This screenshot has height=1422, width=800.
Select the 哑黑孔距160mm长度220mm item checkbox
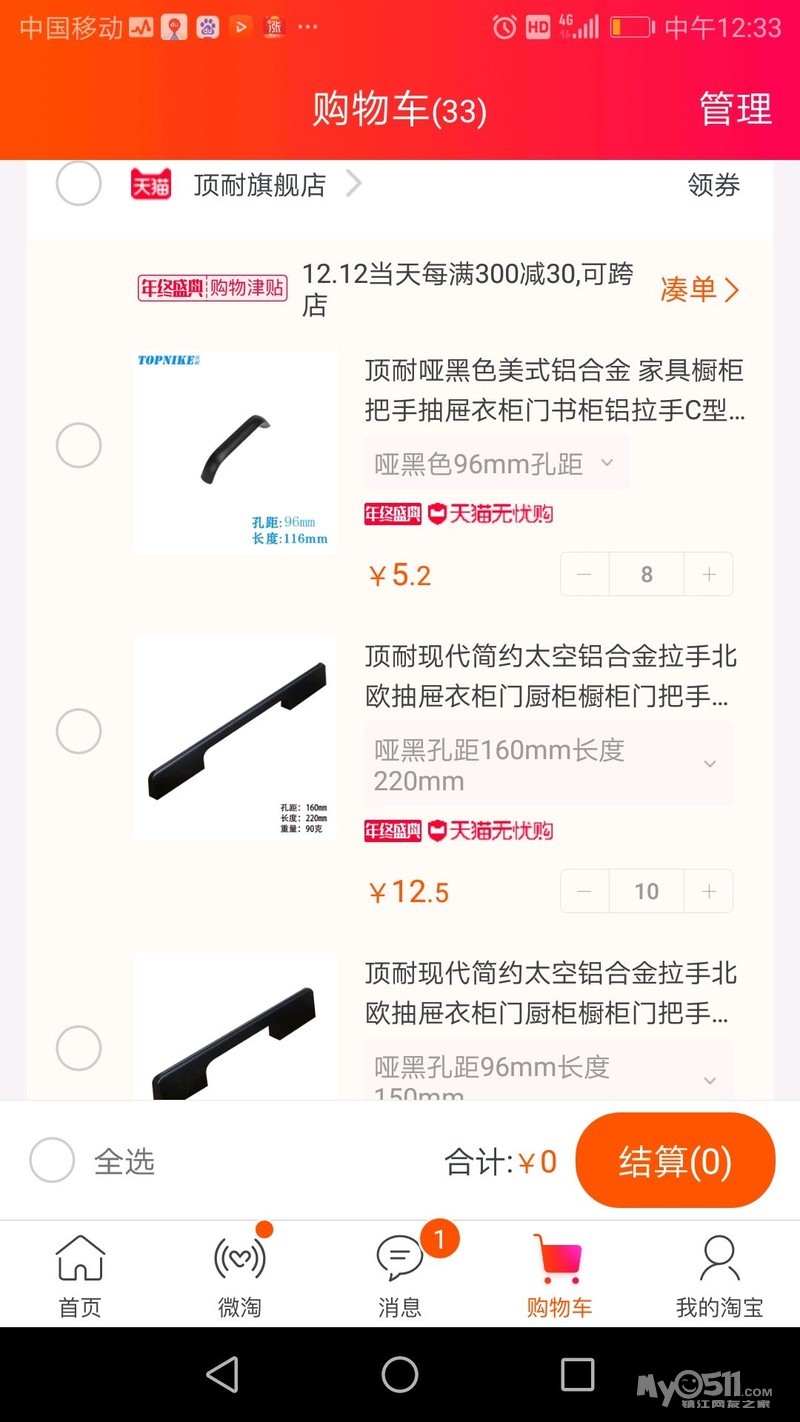[78, 731]
